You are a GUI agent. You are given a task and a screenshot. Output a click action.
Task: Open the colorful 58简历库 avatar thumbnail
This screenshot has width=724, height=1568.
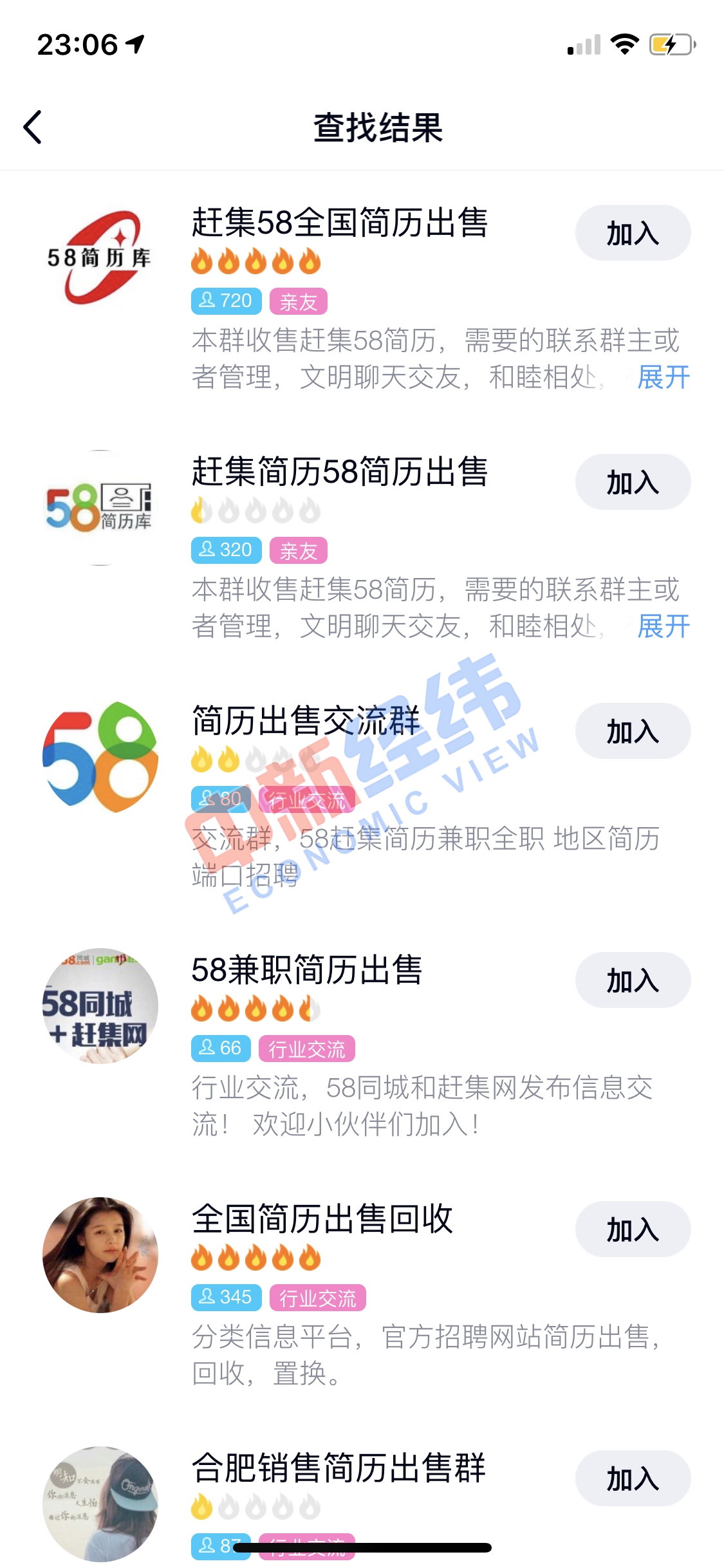(x=100, y=505)
